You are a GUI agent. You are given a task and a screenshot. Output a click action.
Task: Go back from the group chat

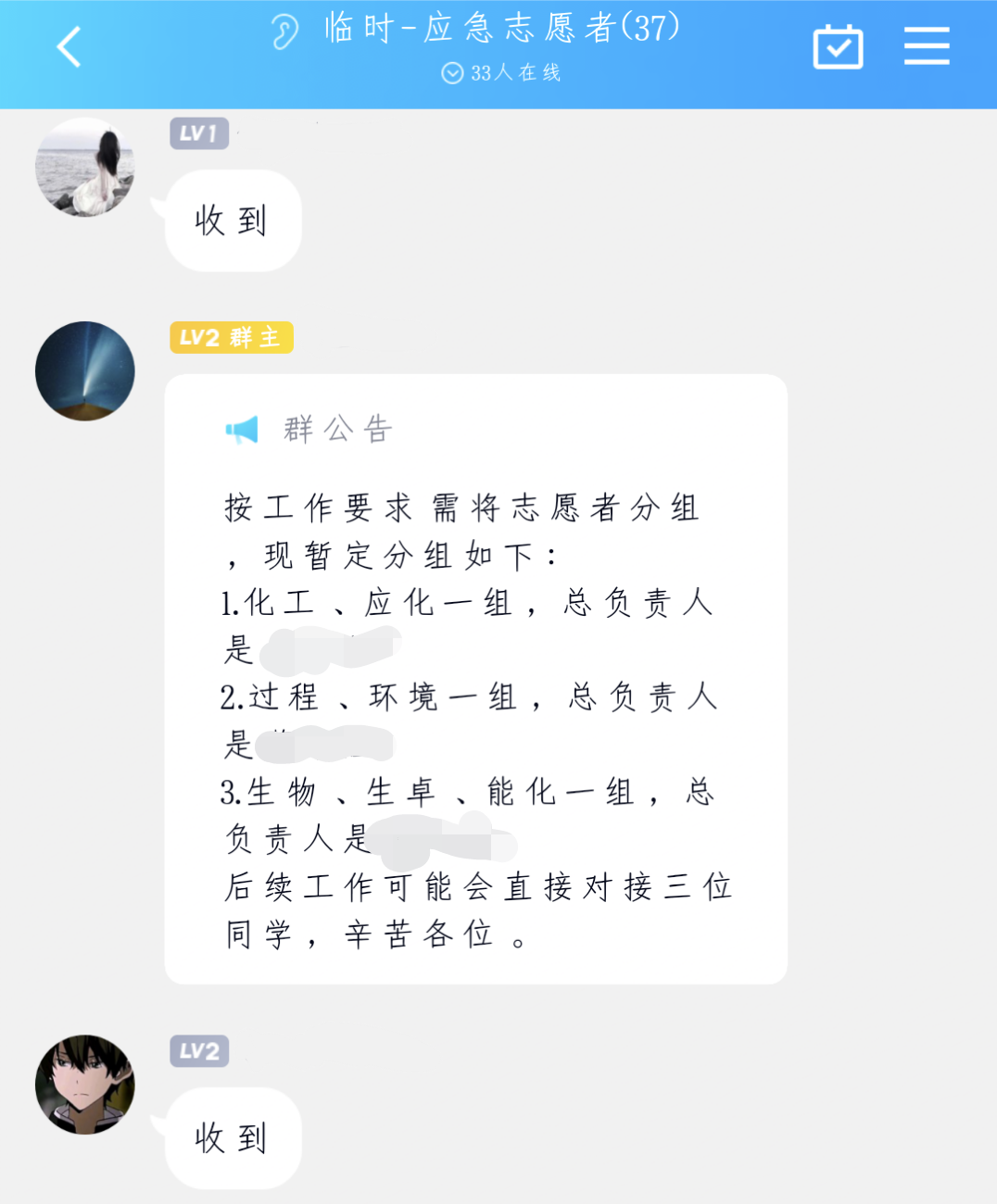pyautogui.click(x=69, y=46)
